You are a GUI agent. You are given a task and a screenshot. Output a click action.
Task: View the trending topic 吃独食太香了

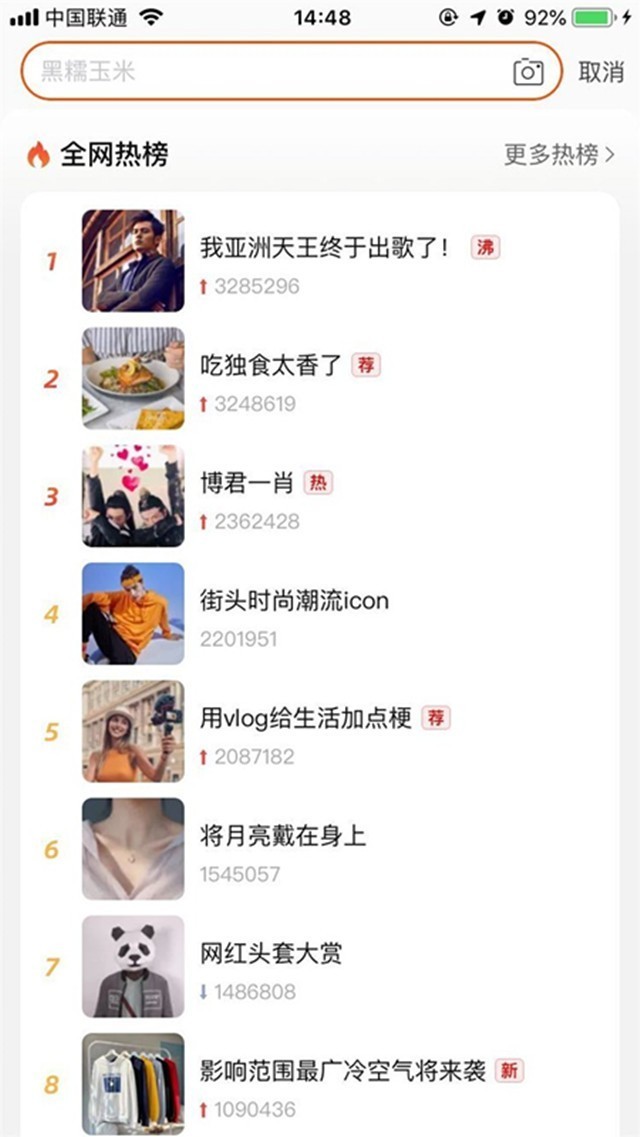(x=272, y=365)
